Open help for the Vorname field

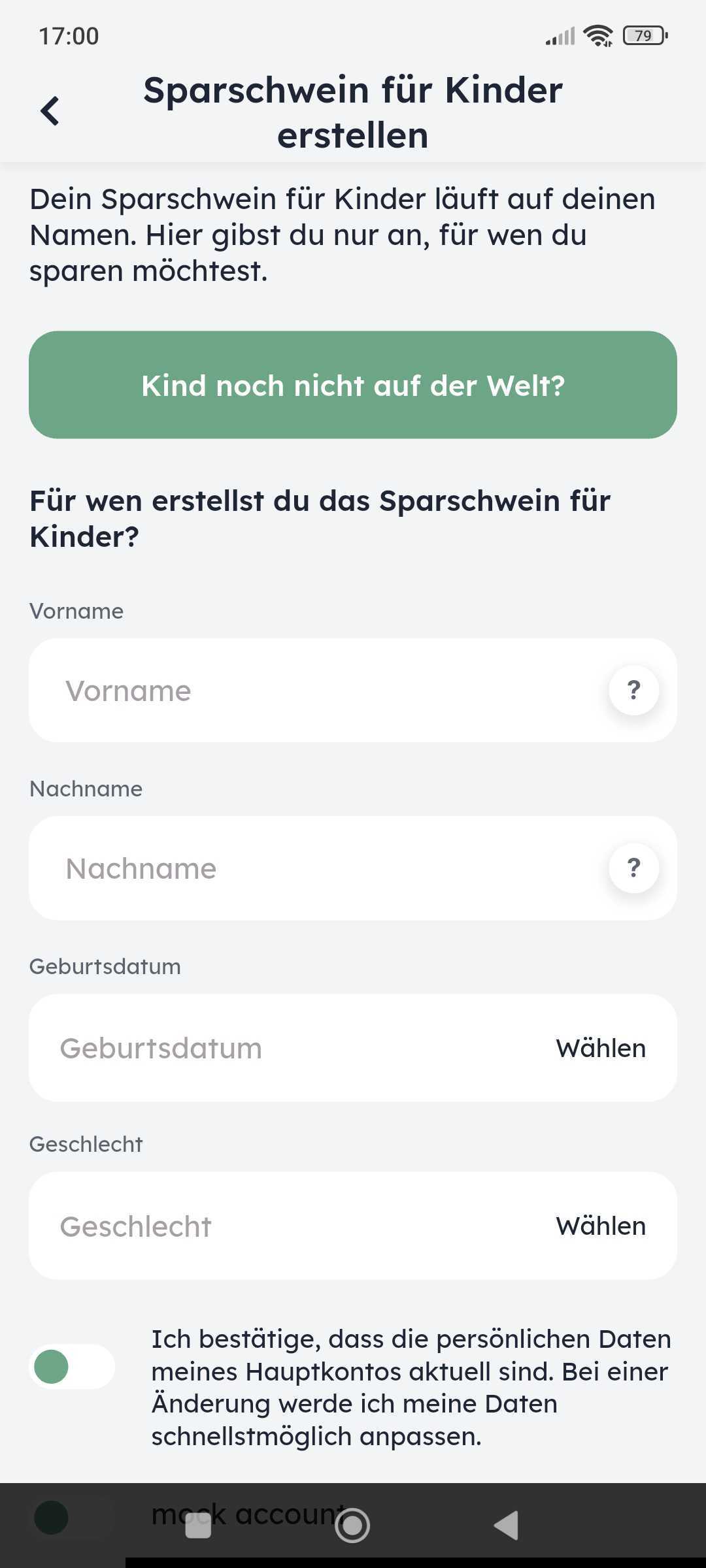[x=633, y=690]
